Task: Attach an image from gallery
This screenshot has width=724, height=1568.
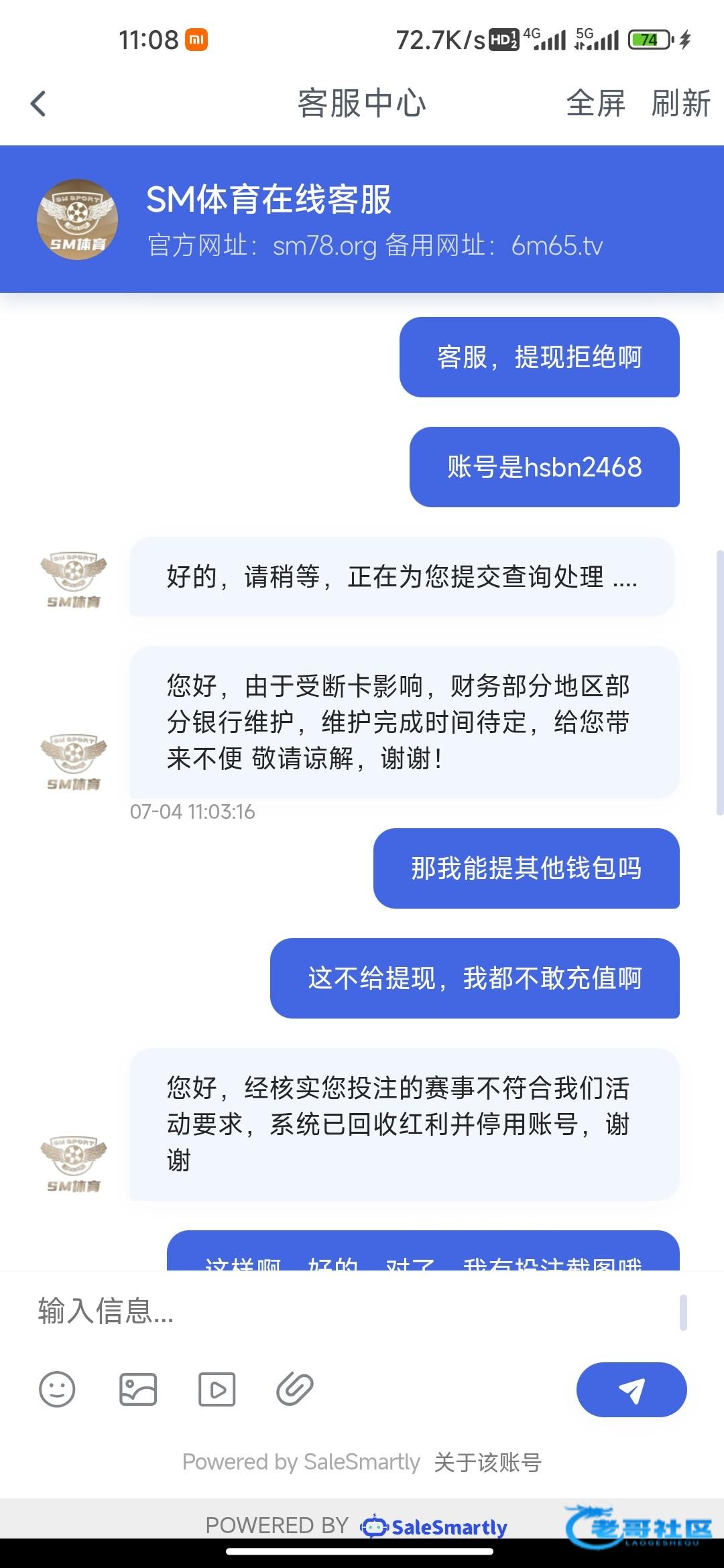Action: coord(137,1389)
